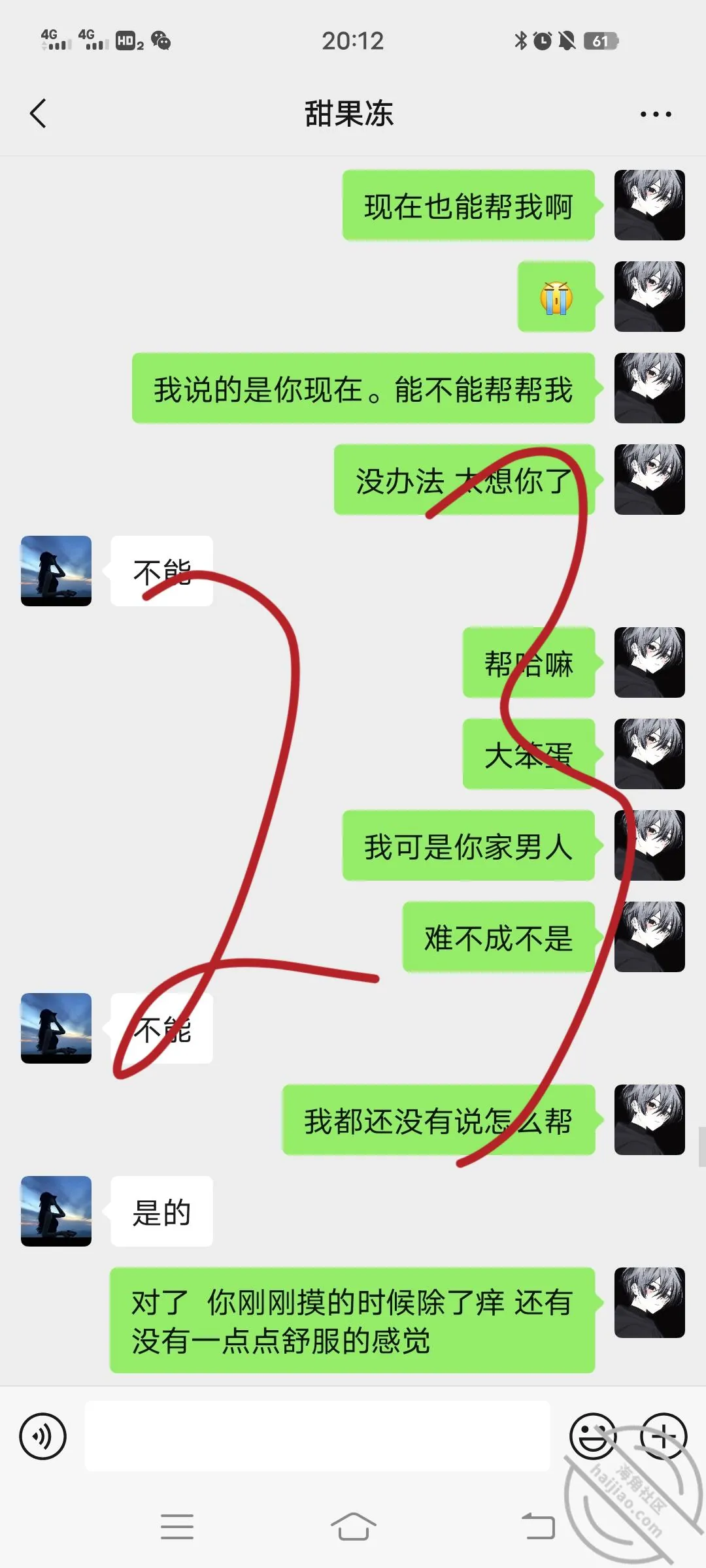Screen dimensions: 706x1568
Task: Open own avatar beside 现在也能帮我啊
Action: (650, 205)
